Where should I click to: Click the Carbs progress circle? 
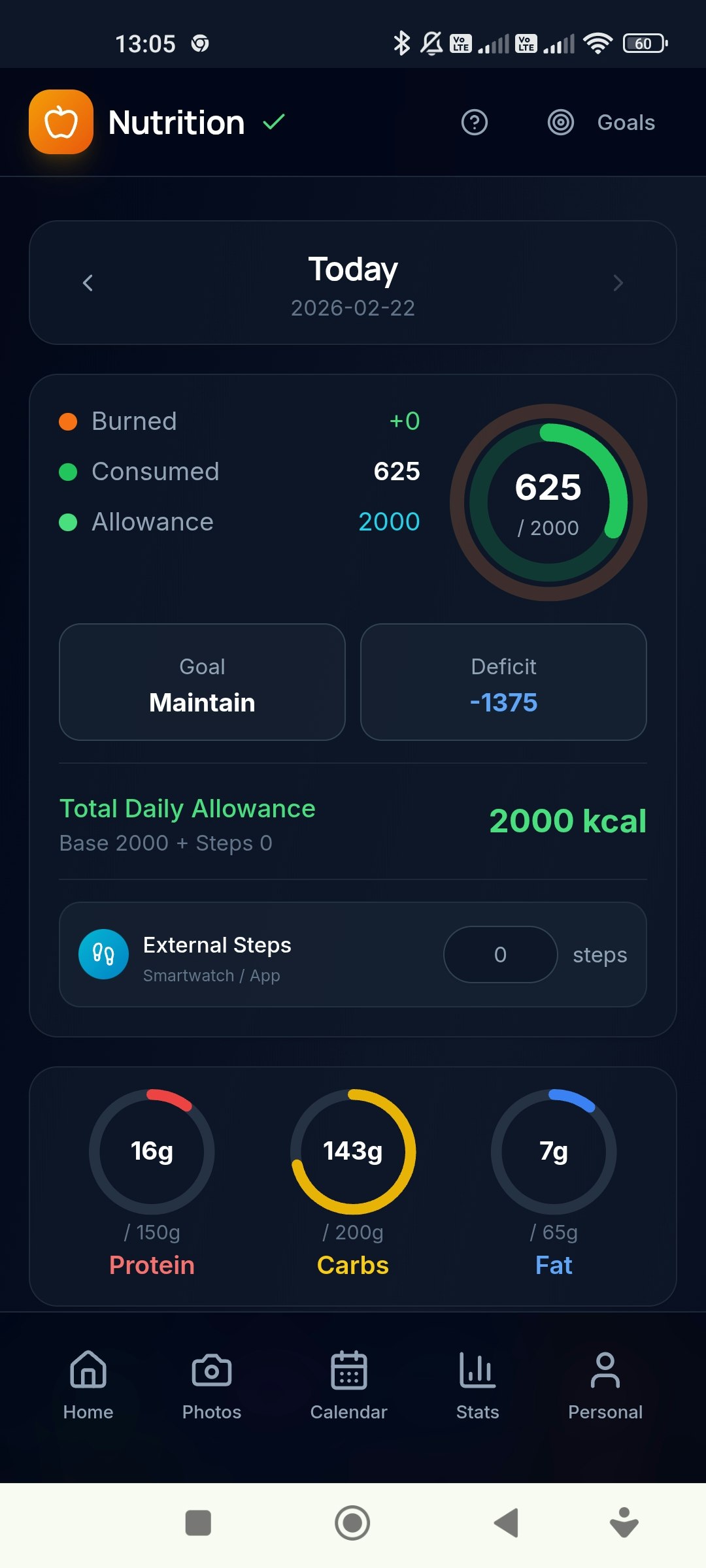pyautogui.click(x=352, y=1152)
